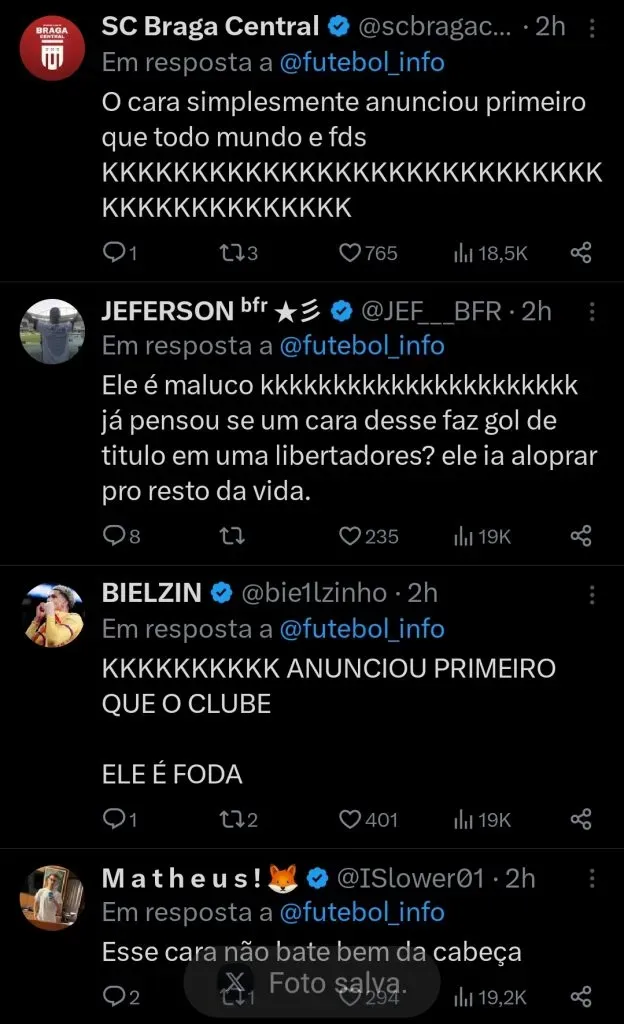
Task: Open overflow menu on BIELZIN's reply
Action: tap(593, 594)
